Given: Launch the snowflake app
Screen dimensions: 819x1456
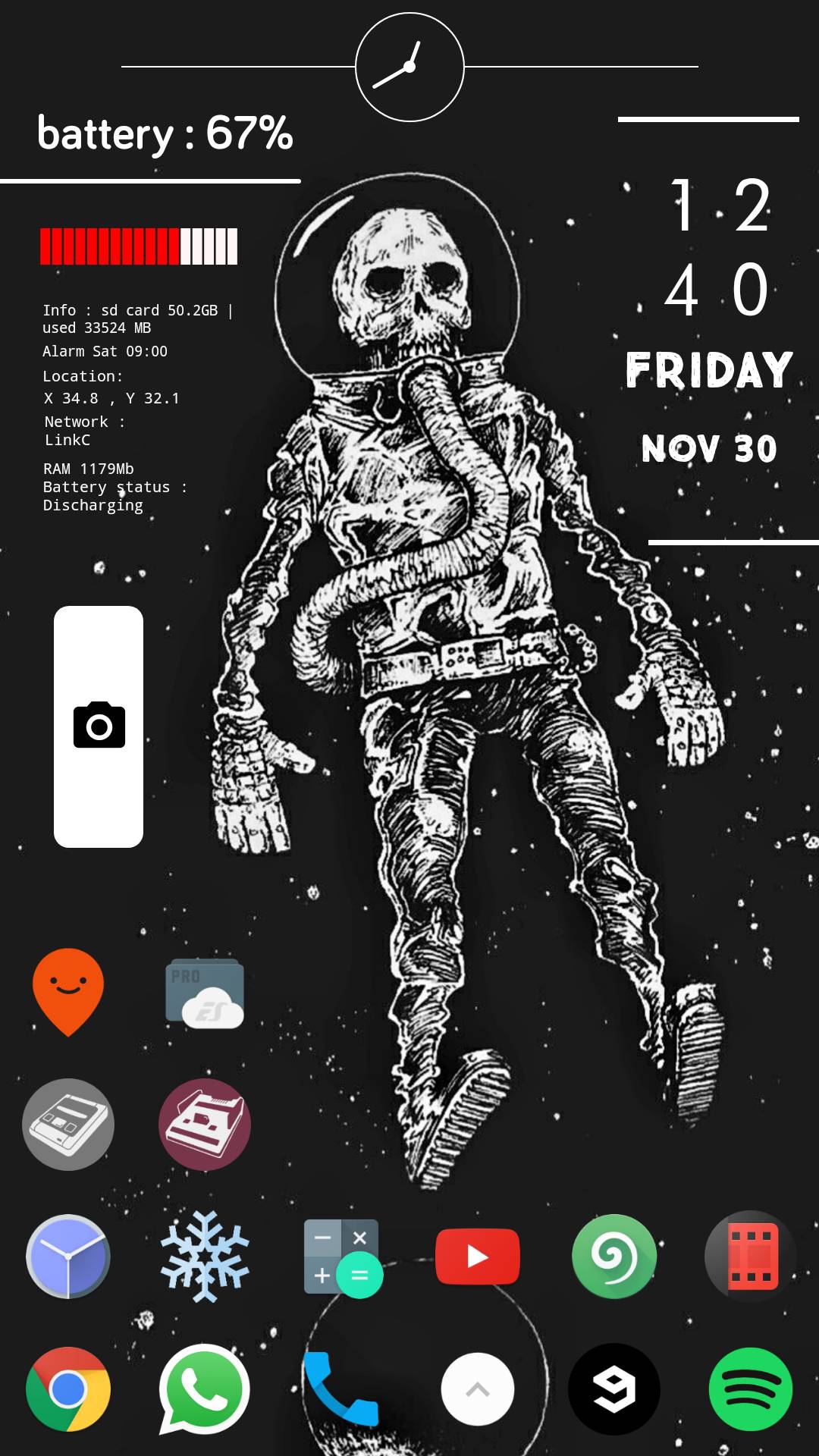Looking at the screenshot, I should [x=205, y=1257].
